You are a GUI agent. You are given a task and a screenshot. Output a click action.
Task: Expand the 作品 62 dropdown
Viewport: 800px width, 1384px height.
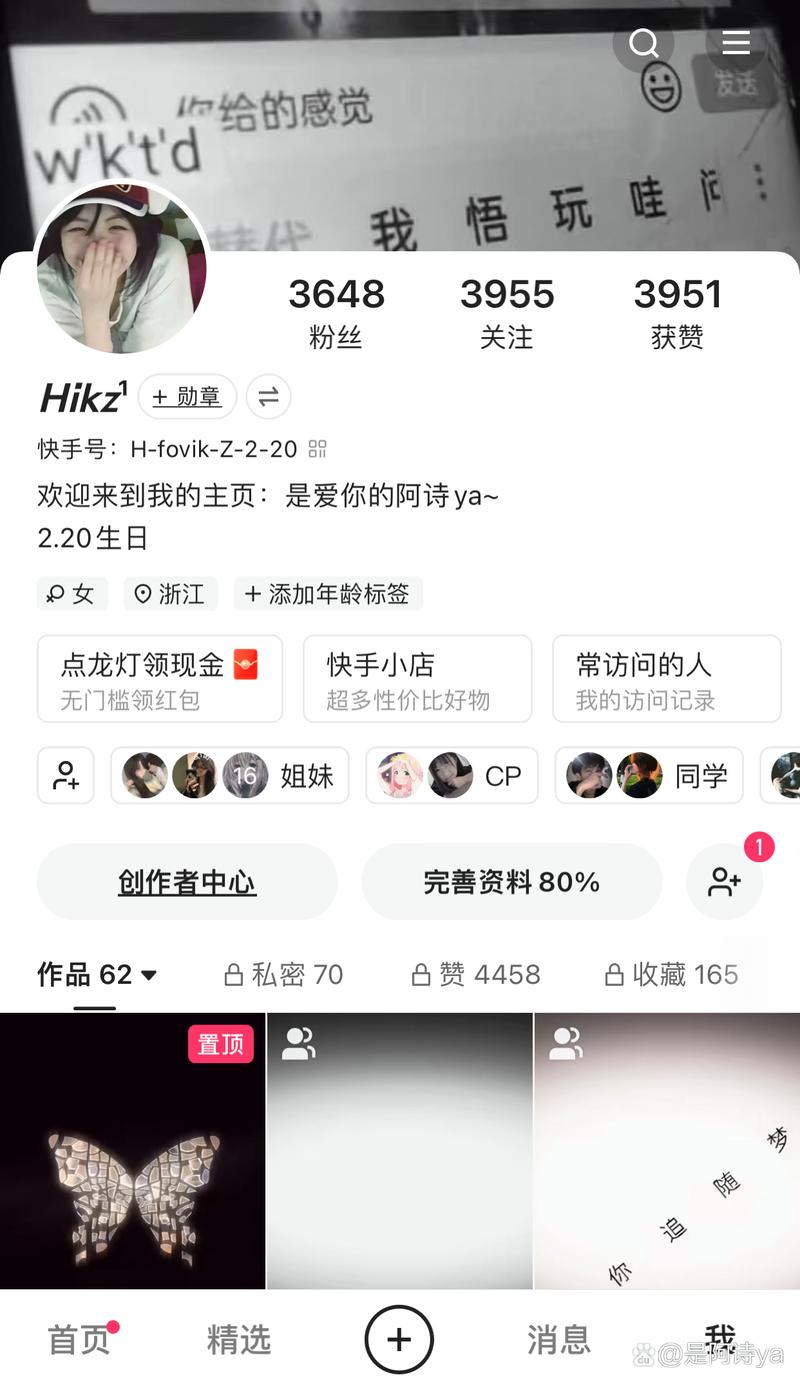click(x=98, y=974)
